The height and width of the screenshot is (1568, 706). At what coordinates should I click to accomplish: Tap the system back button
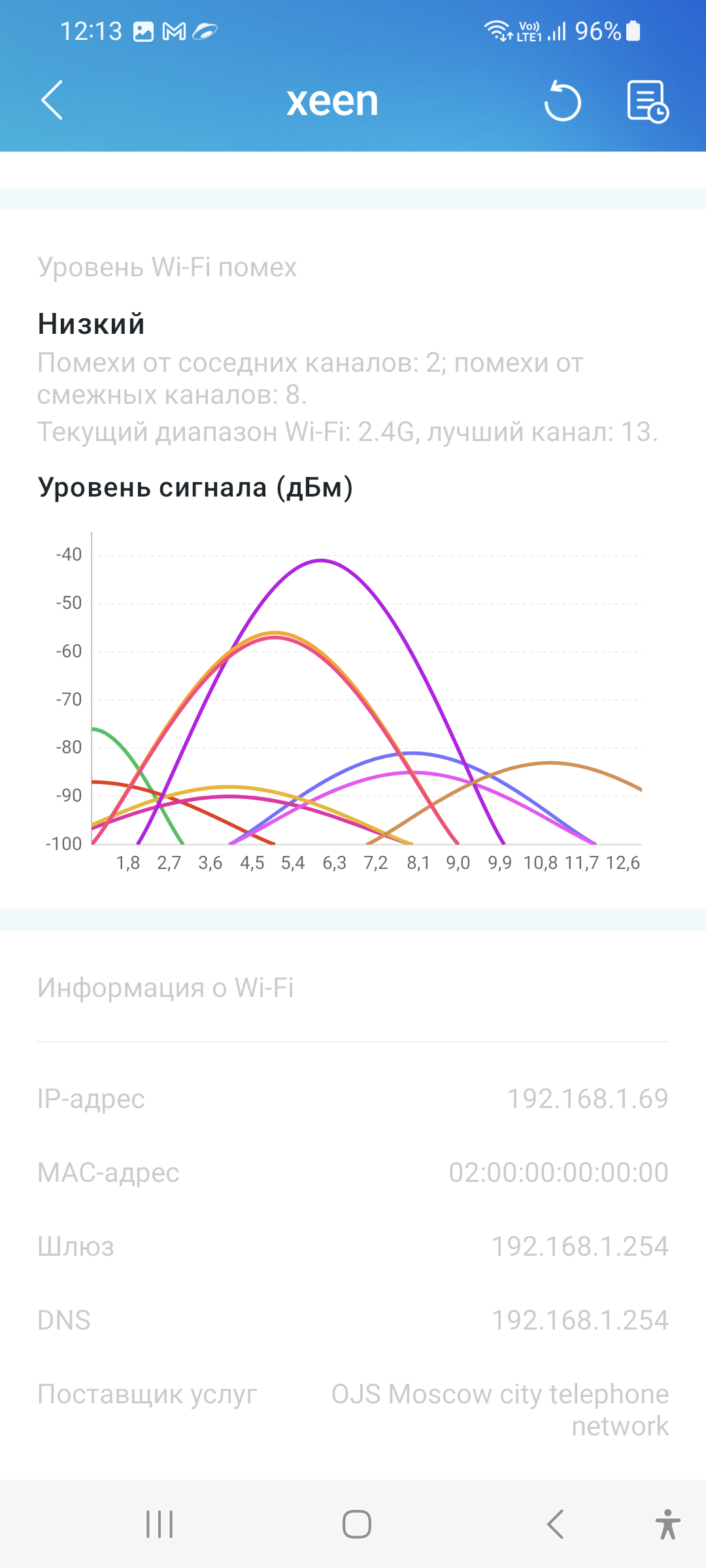coord(556,1524)
